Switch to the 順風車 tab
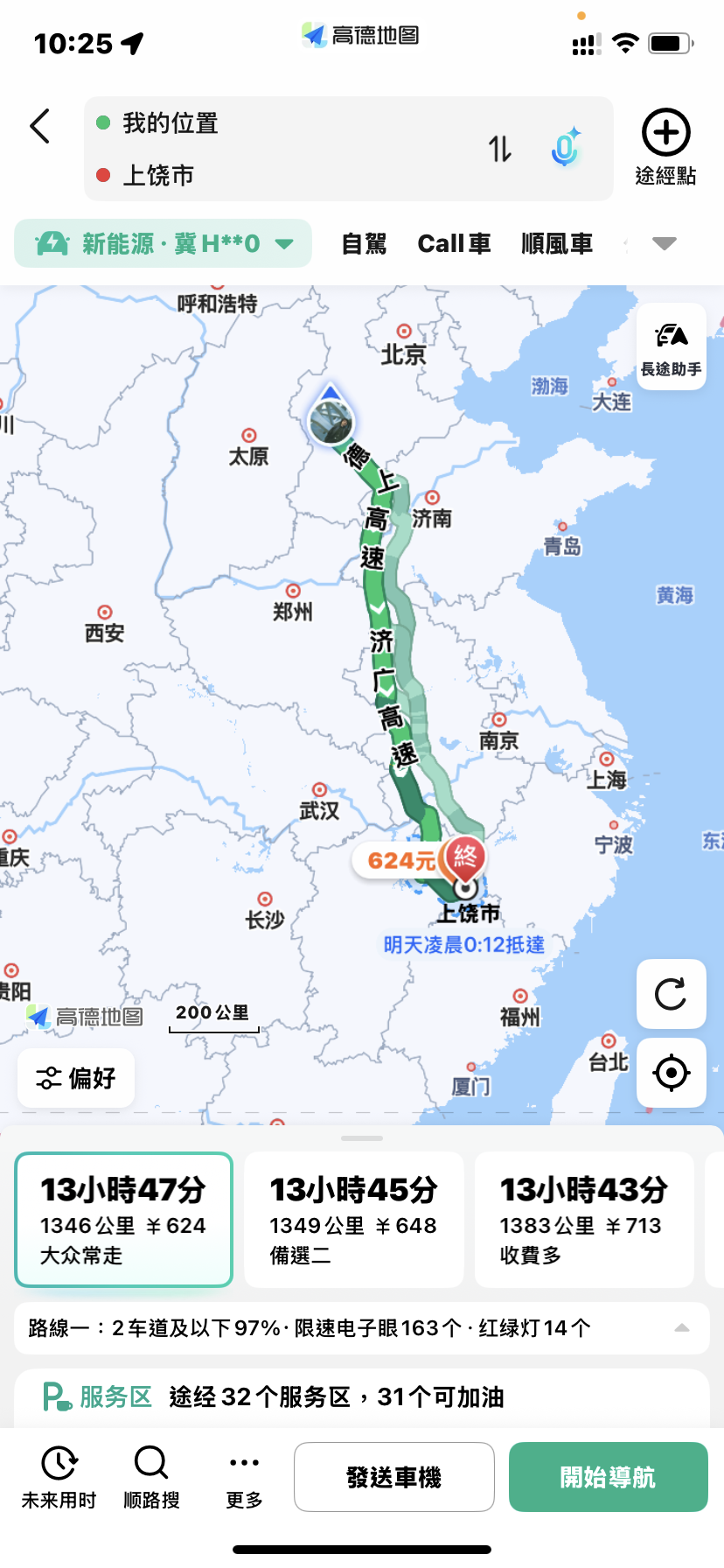 tap(557, 243)
